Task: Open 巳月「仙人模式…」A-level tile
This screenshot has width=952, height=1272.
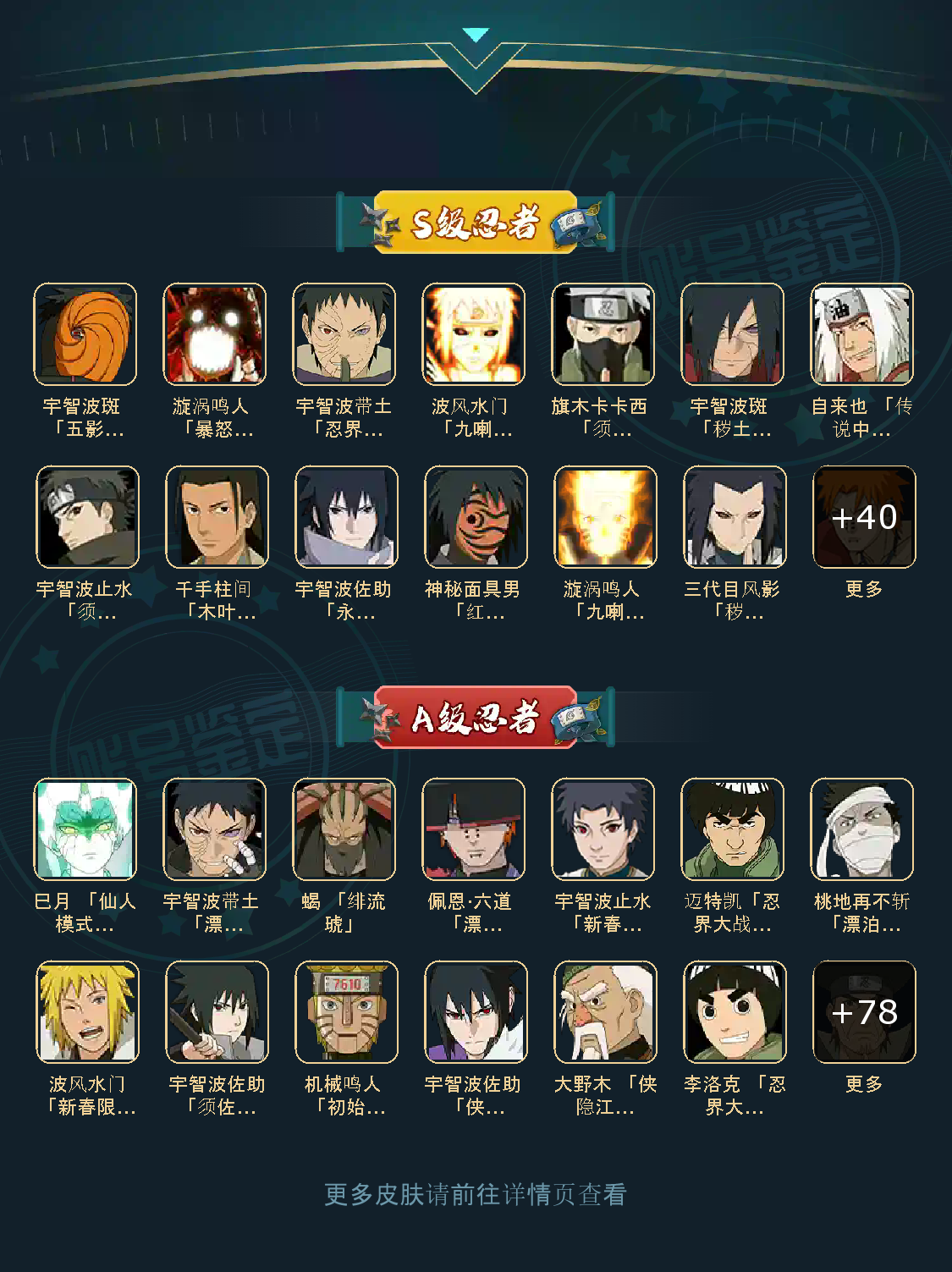Action: pyautogui.click(x=85, y=829)
